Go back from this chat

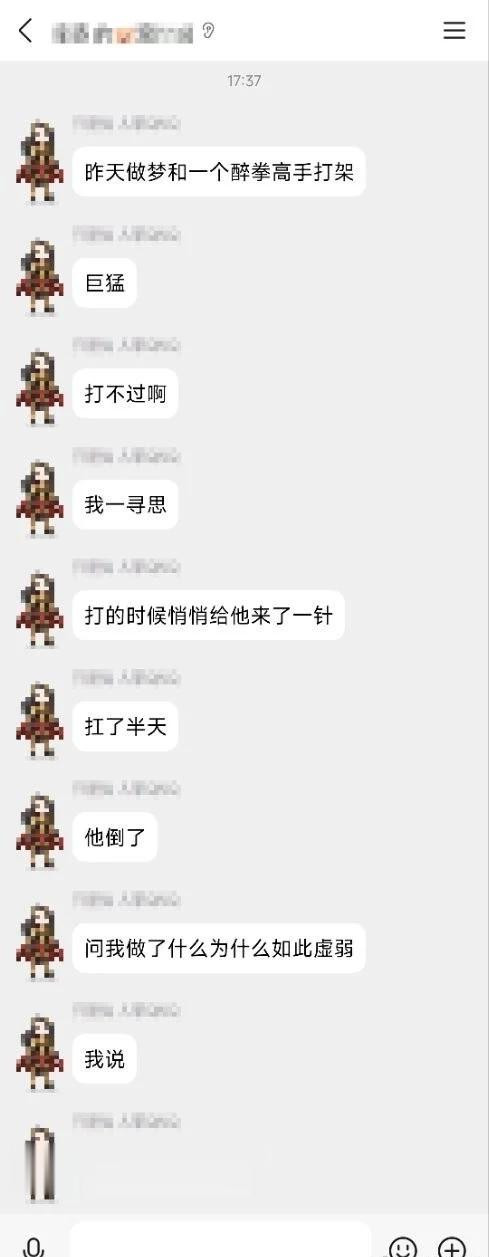point(26,31)
